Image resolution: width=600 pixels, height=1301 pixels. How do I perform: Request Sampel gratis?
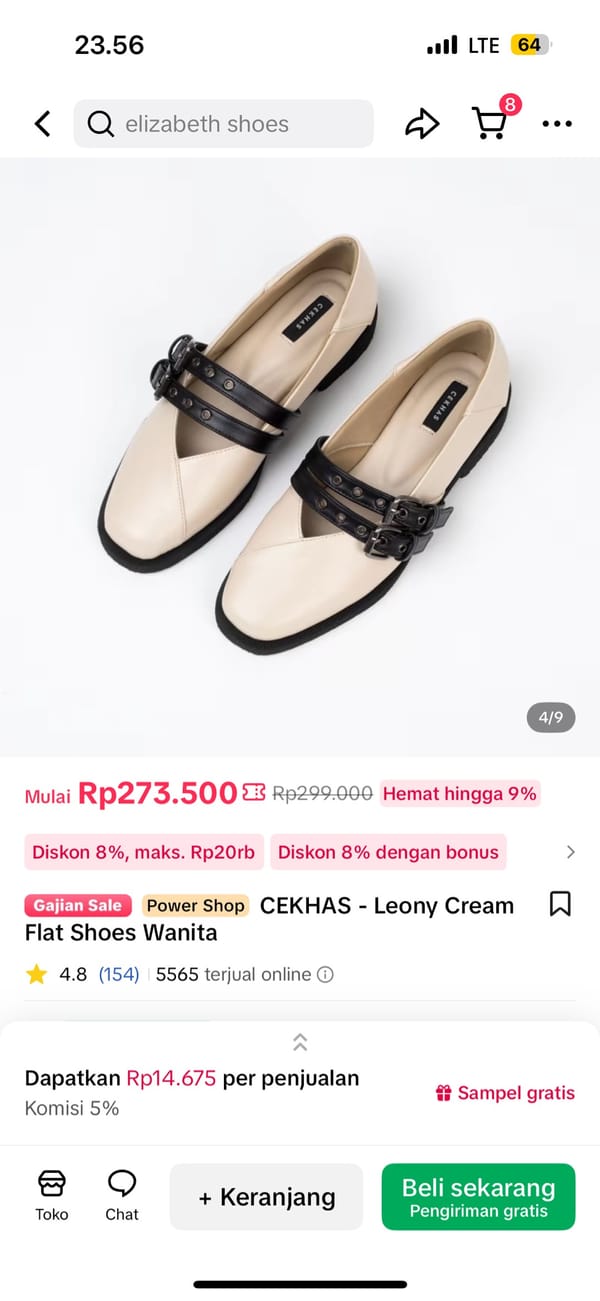click(505, 1093)
